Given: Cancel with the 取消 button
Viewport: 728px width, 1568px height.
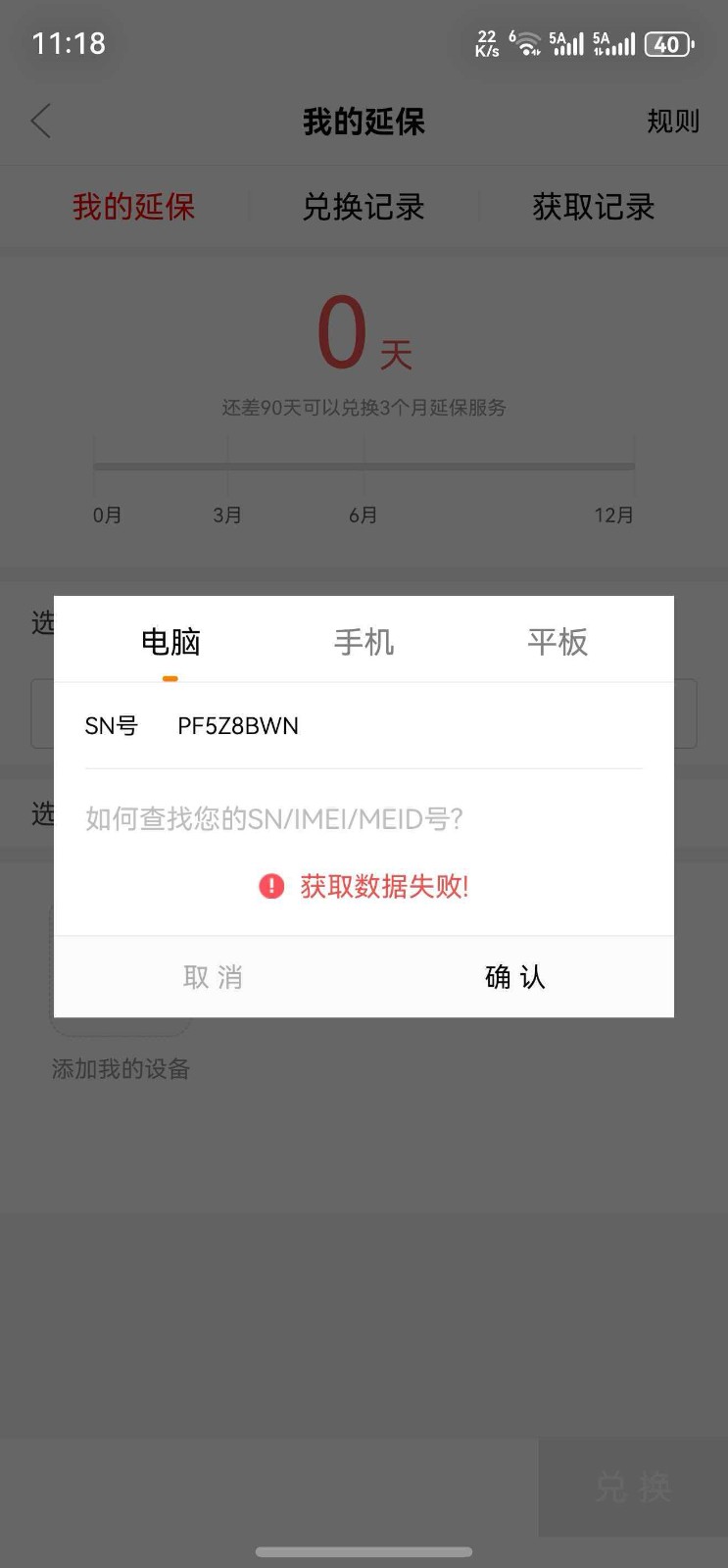Looking at the screenshot, I should pos(213,977).
